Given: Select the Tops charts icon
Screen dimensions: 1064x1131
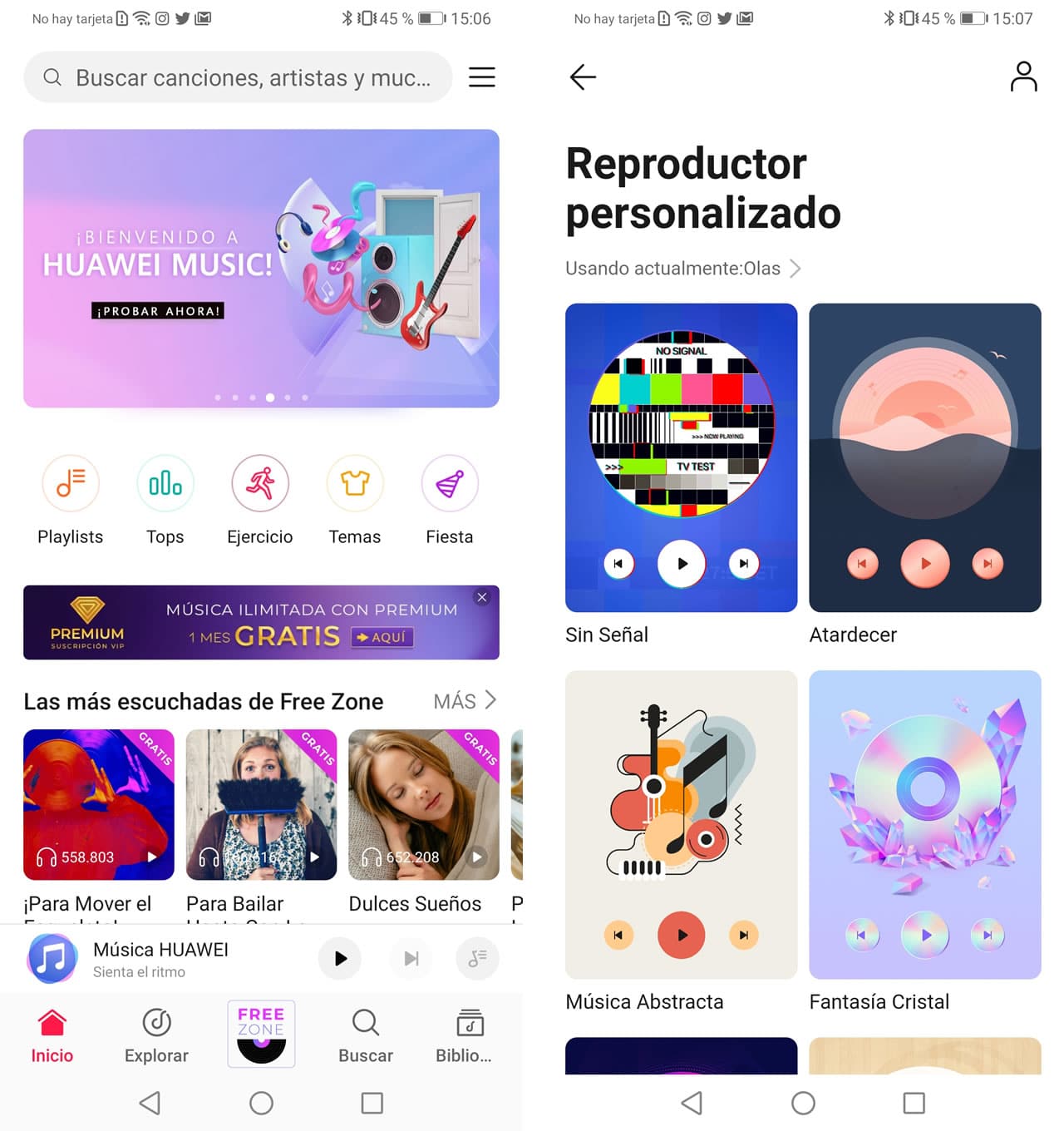Looking at the screenshot, I should (165, 483).
